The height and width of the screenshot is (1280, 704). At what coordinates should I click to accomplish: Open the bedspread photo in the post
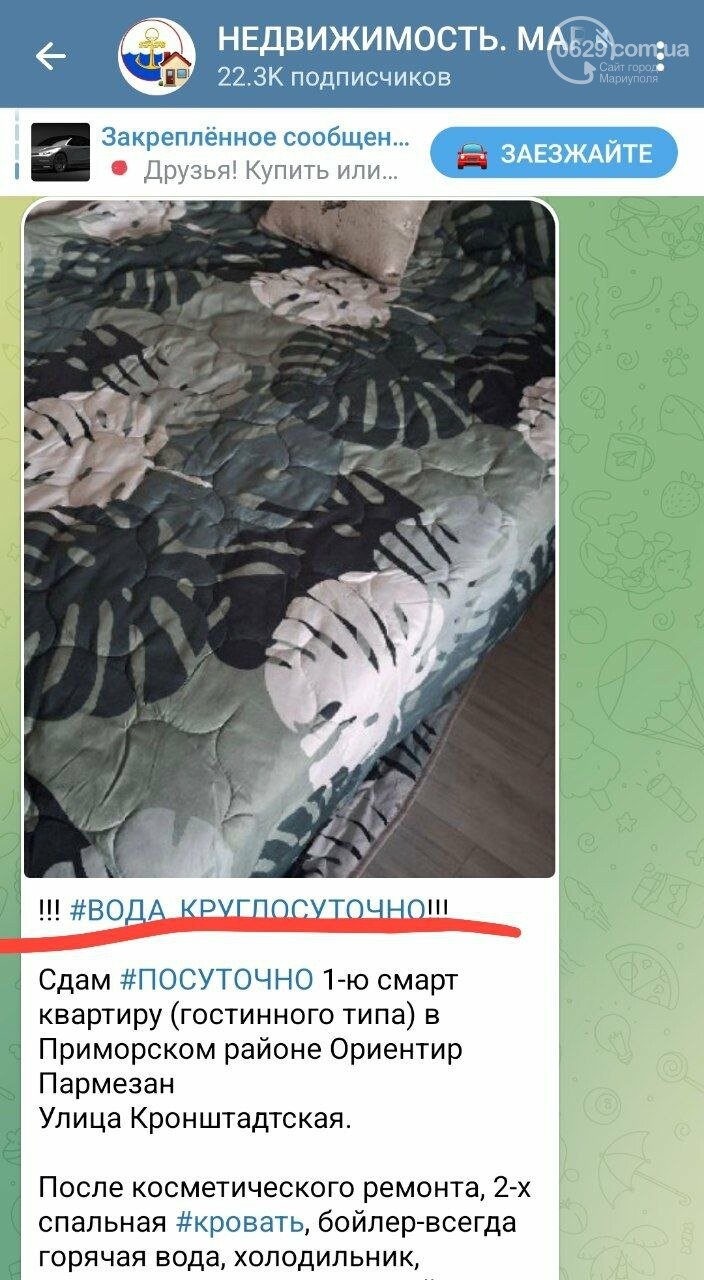[x=290, y=540]
